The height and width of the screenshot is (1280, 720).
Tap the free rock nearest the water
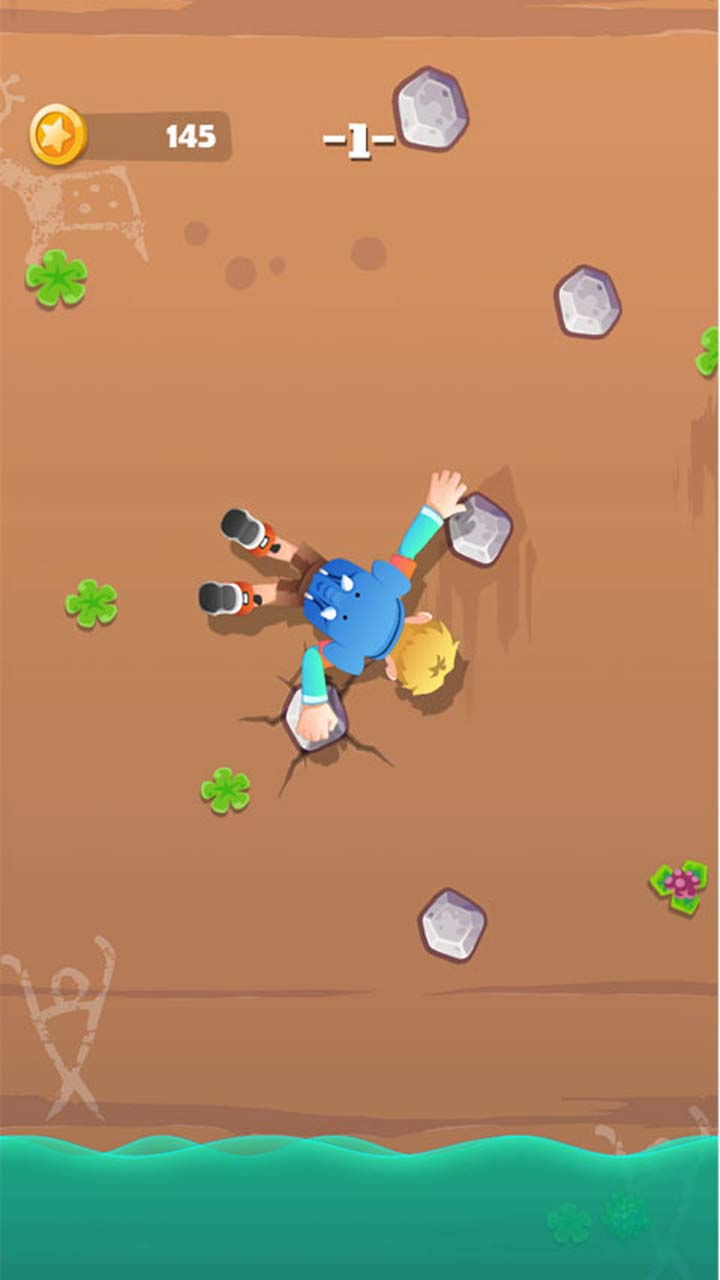(x=452, y=925)
